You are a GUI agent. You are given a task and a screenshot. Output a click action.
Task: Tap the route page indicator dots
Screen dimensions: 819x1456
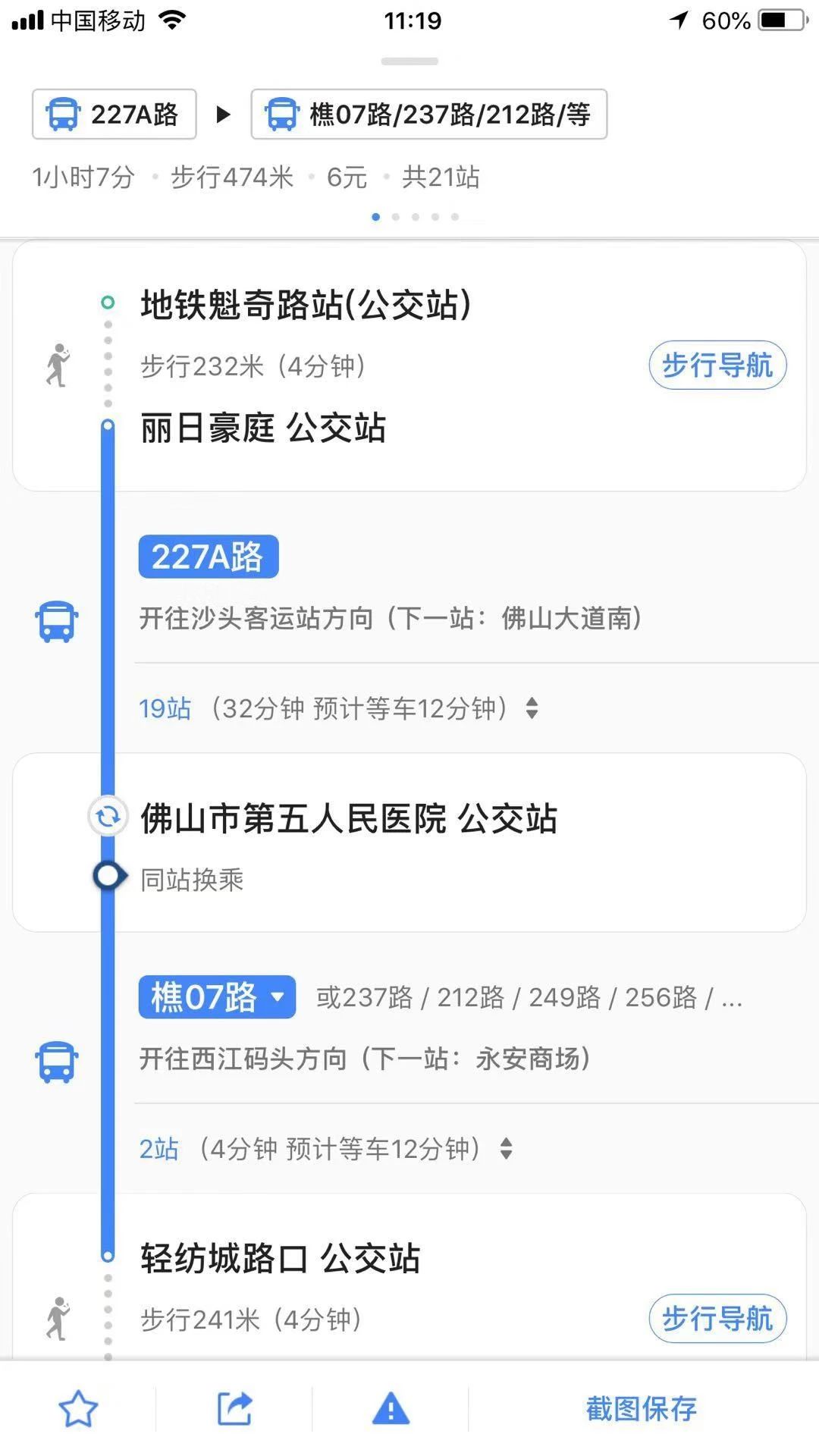pyautogui.click(x=415, y=217)
